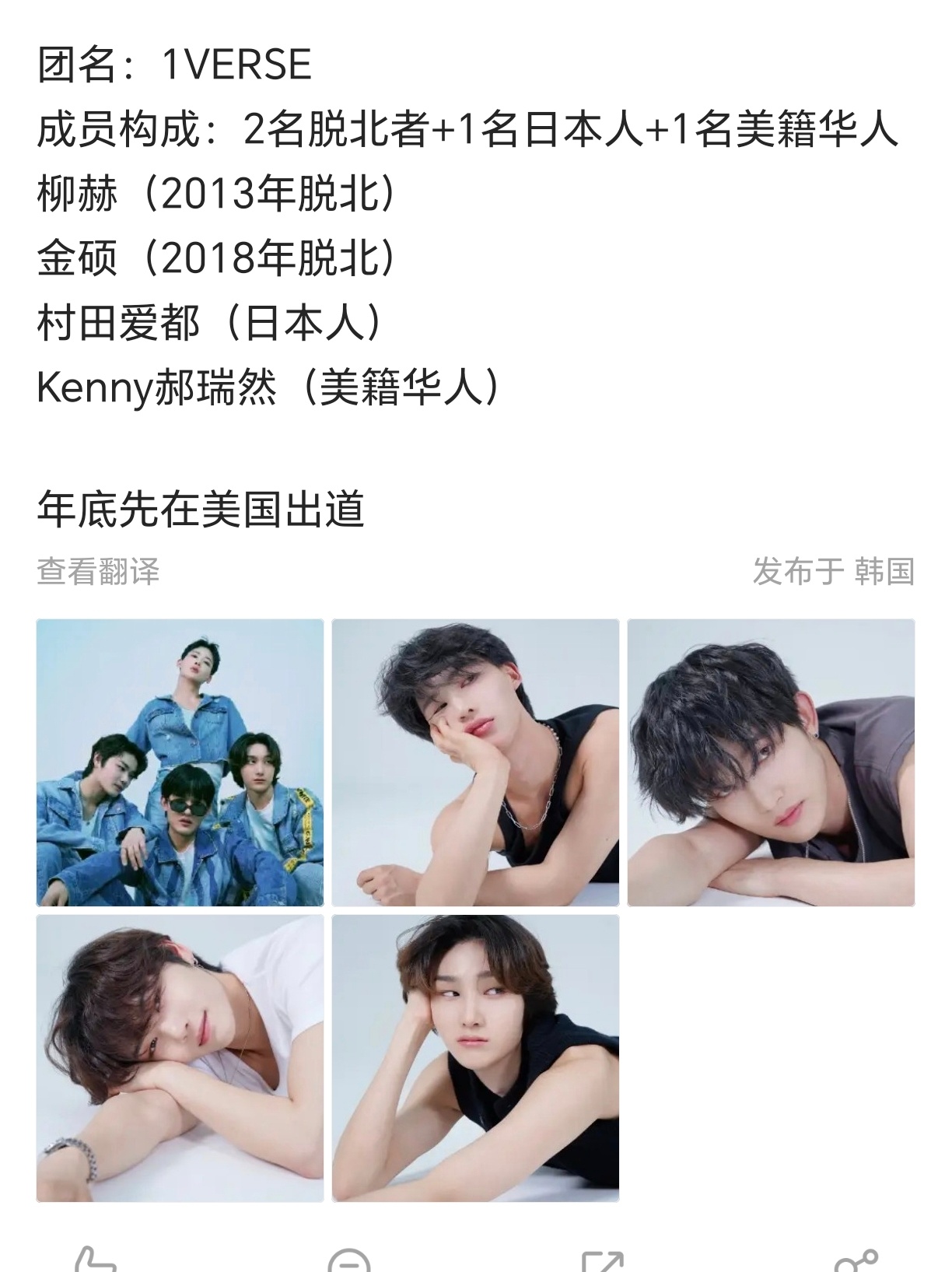Open the fourth photo with the white t-shirt
The image size is (952, 1272).
180,1058
